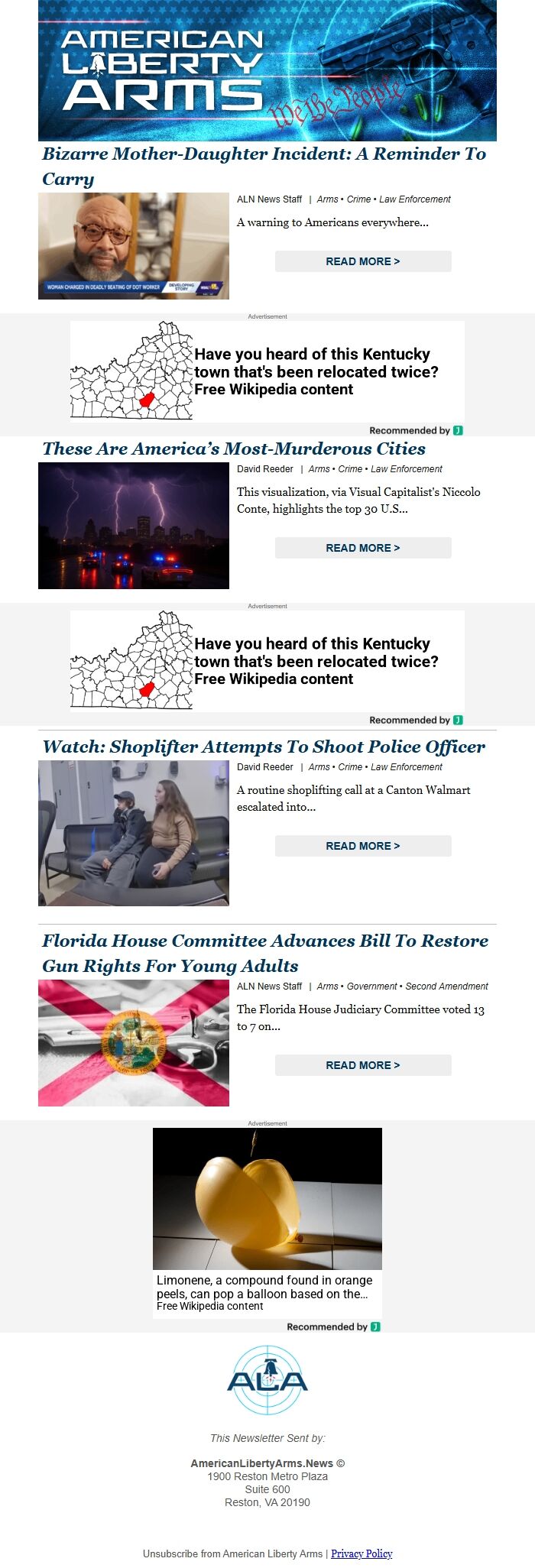This screenshot has height=1568, width=535.
Task: View the bearded man news thumbnail
Action: tap(134, 246)
